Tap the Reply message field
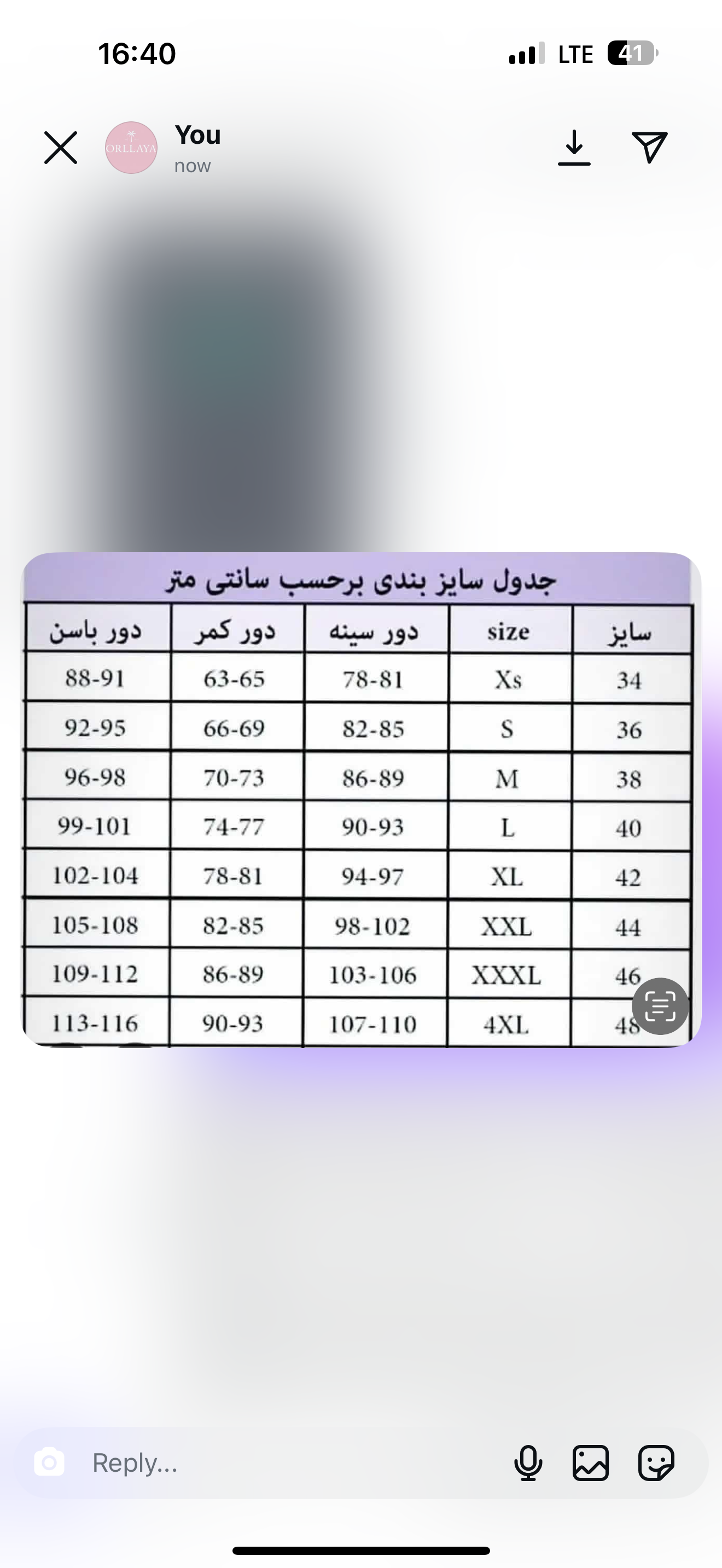722x1568 pixels. [274, 1462]
